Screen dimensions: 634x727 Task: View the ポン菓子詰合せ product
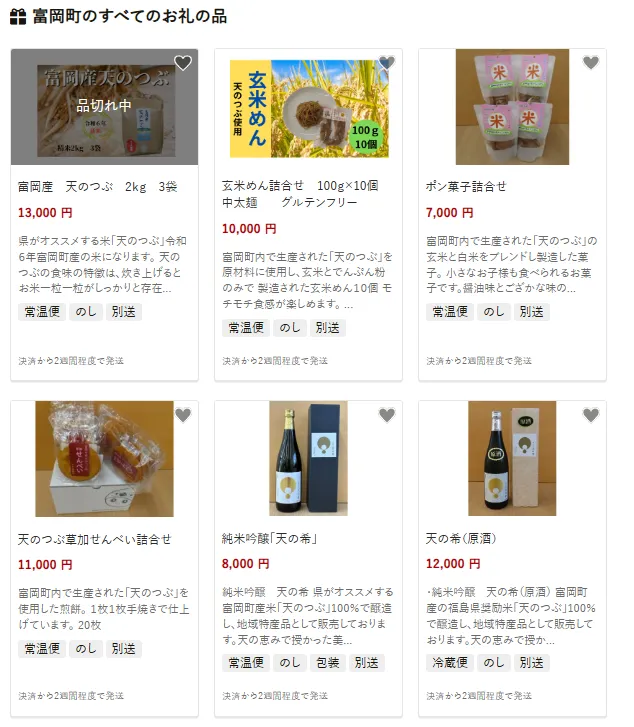click(466, 187)
